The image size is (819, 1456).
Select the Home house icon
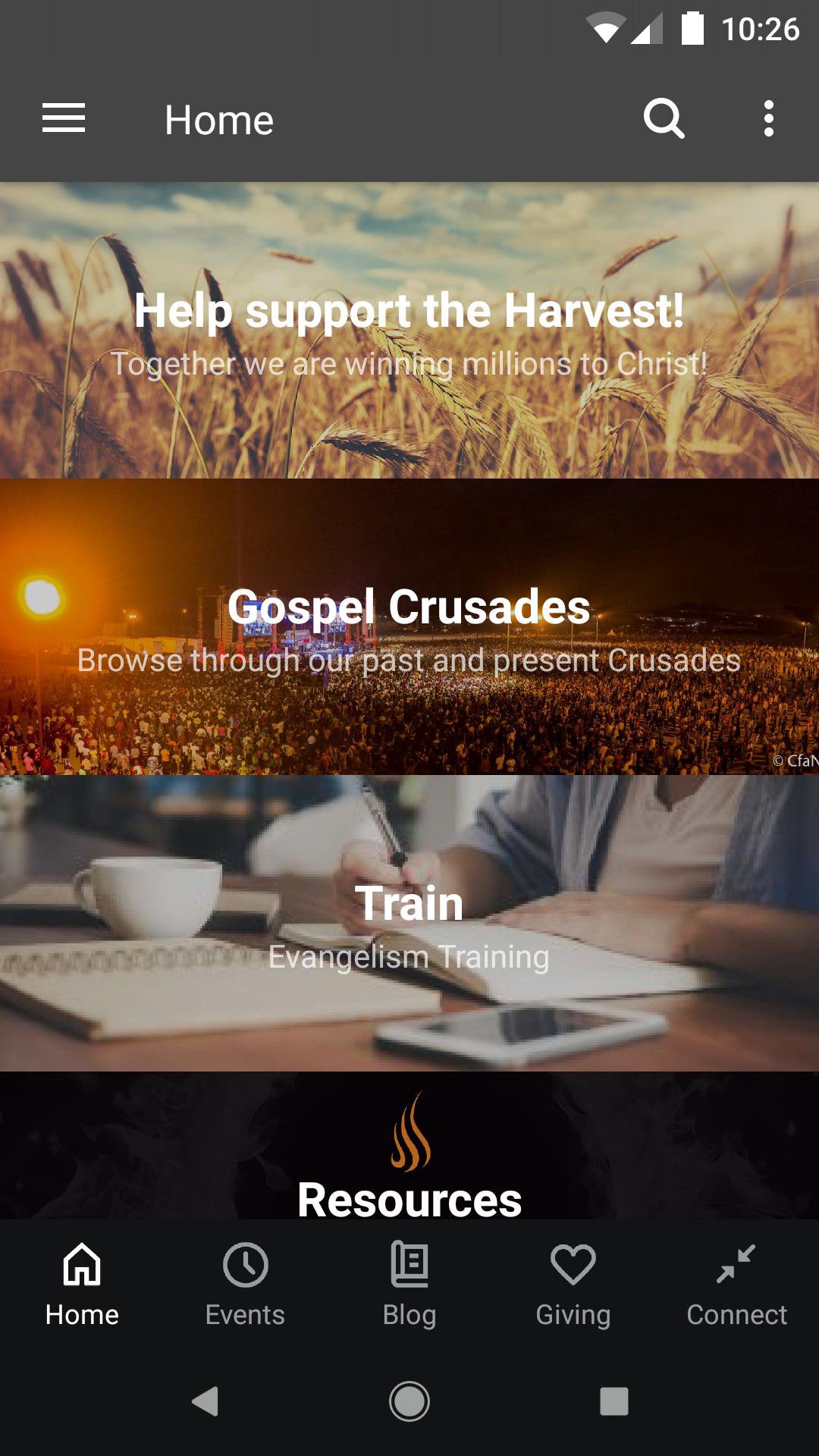[81, 1265]
